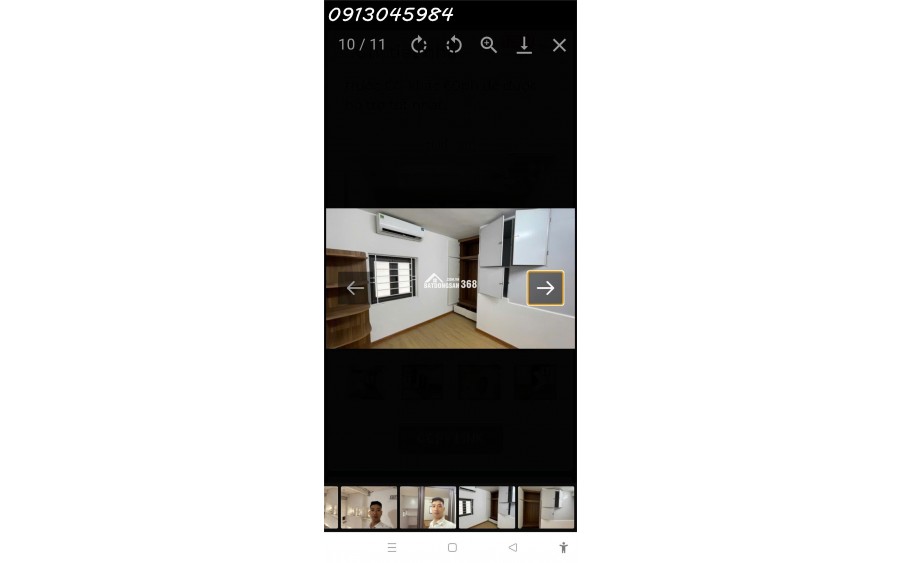Screen dimensions: 903x563
Task: Rotate the photo clockwise
Action: [419, 45]
